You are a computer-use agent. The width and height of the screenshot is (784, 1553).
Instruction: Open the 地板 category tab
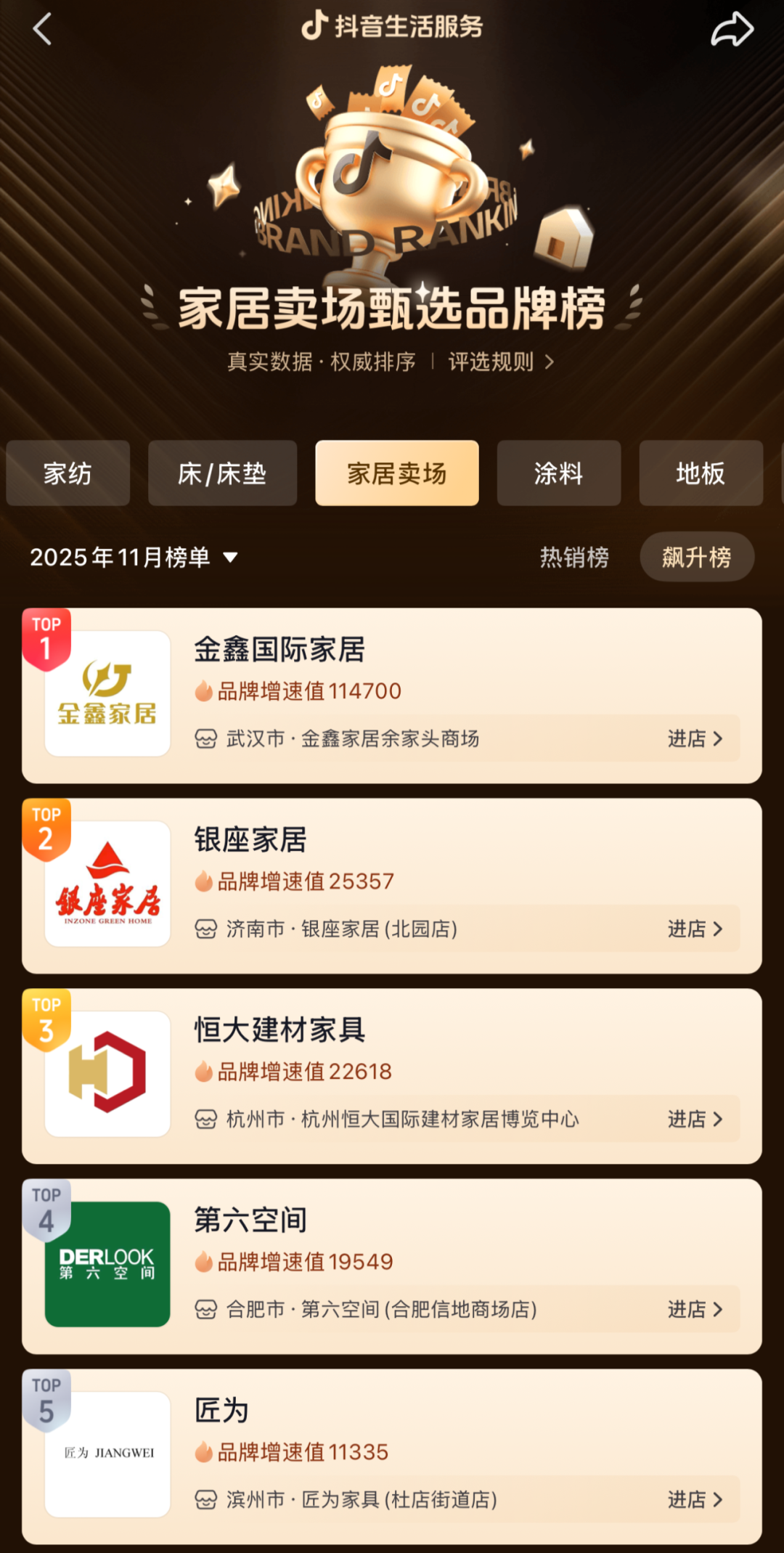(701, 473)
